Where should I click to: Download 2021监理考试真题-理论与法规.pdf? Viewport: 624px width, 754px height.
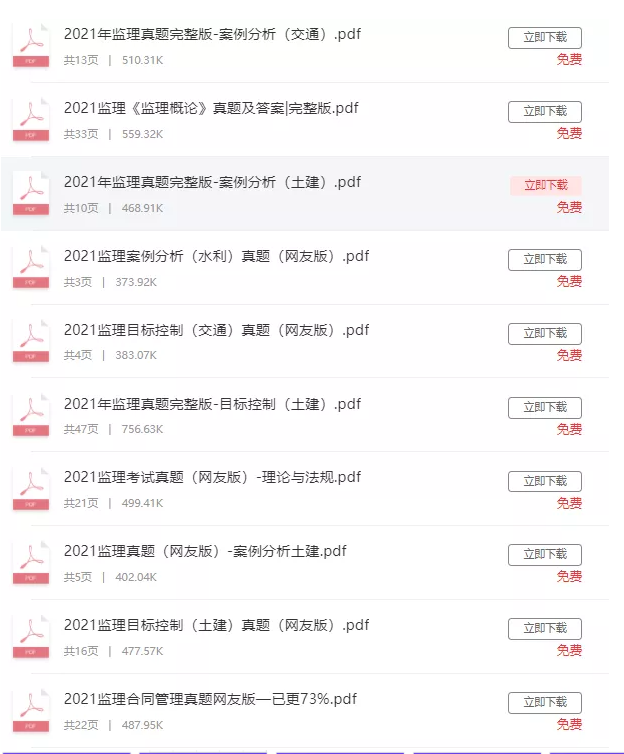pos(544,481)
